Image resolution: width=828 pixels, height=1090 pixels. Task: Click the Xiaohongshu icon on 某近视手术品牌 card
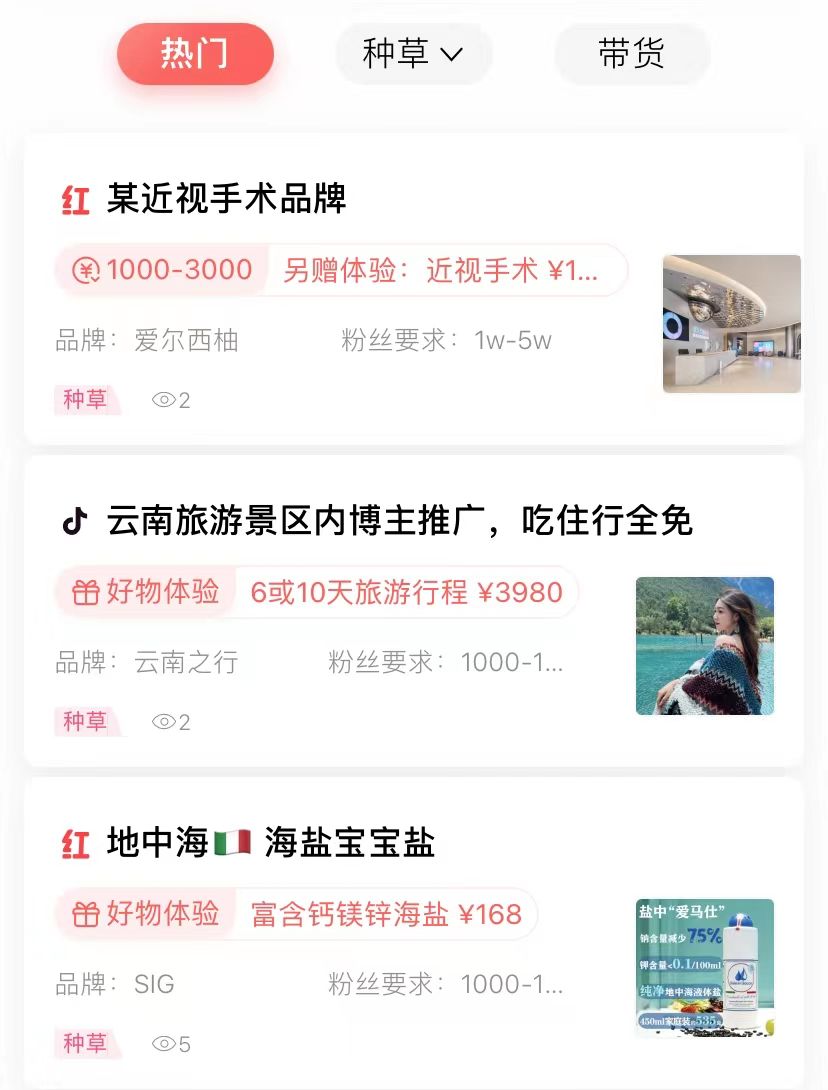(76, 199)
